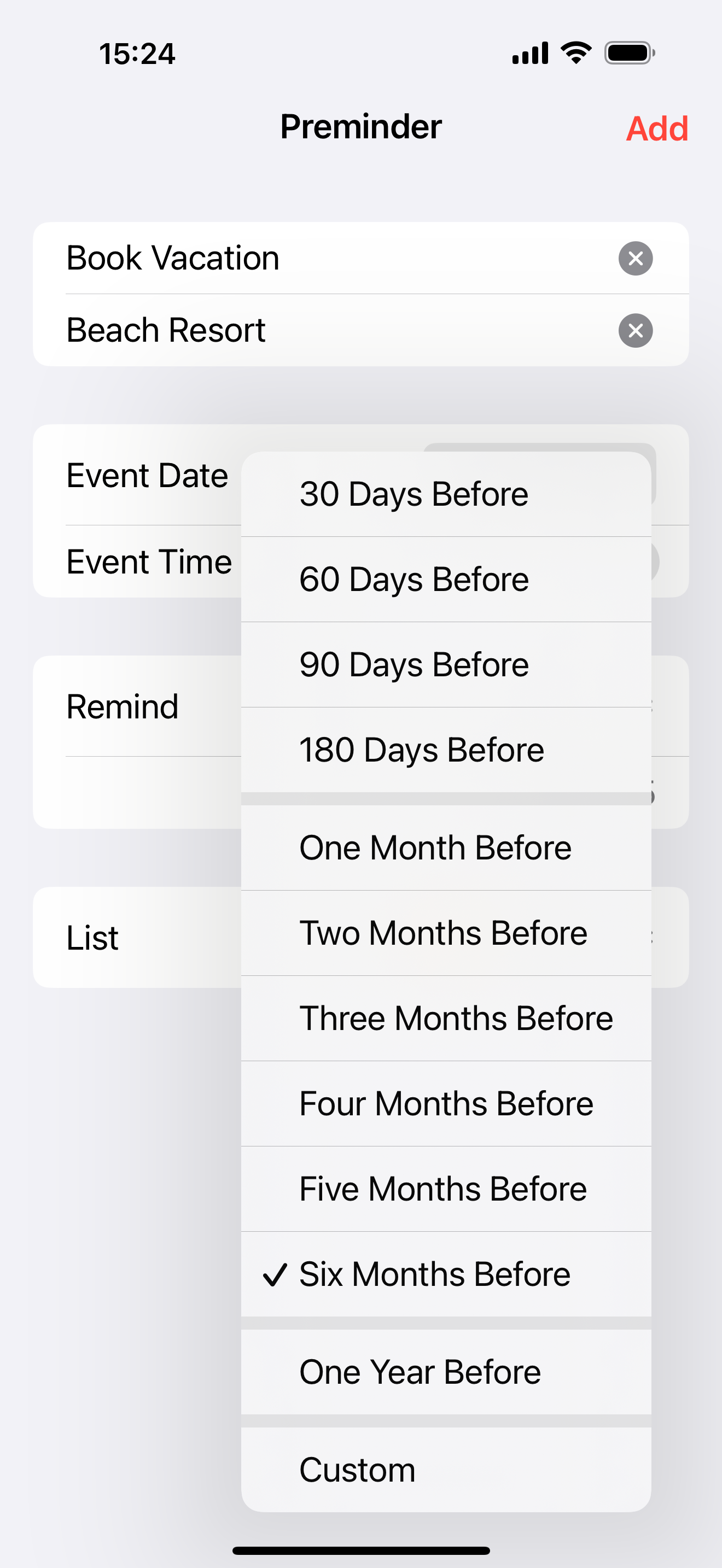Pick Three Months Before
722x1568 pixels.
[446, 1019]
